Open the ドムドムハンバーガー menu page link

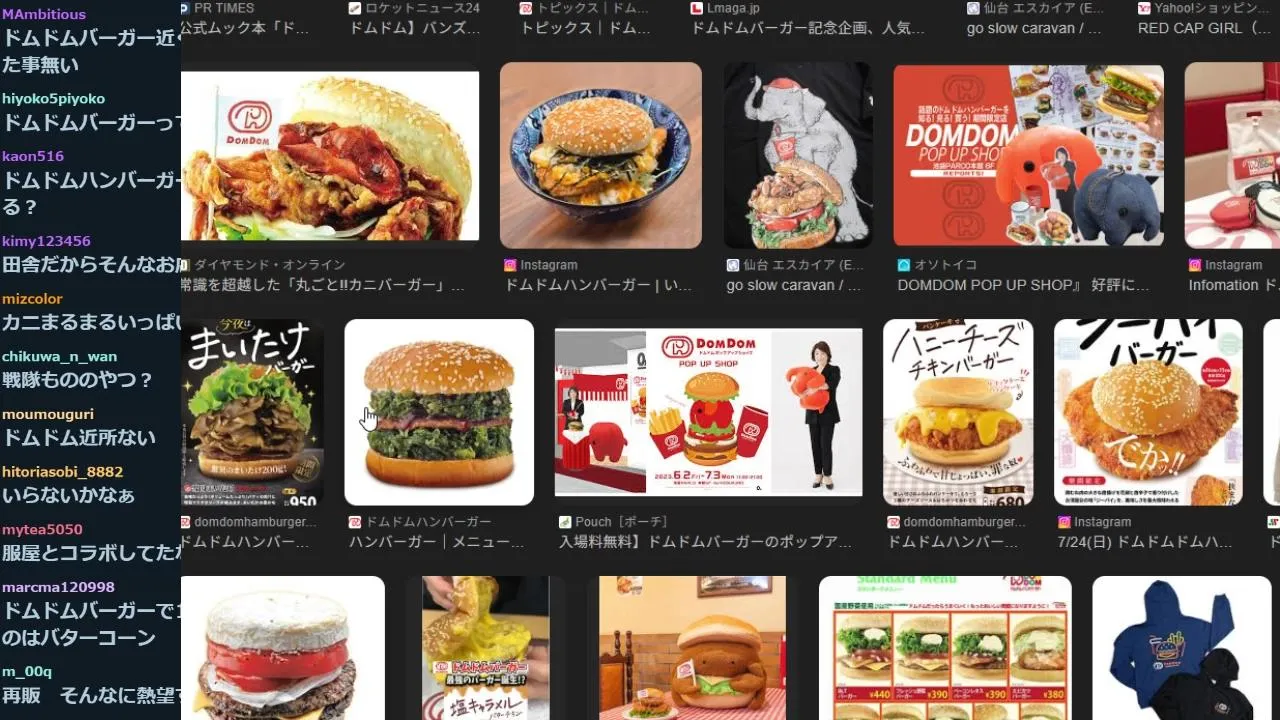pyautogui.click(x=436, y=542)
